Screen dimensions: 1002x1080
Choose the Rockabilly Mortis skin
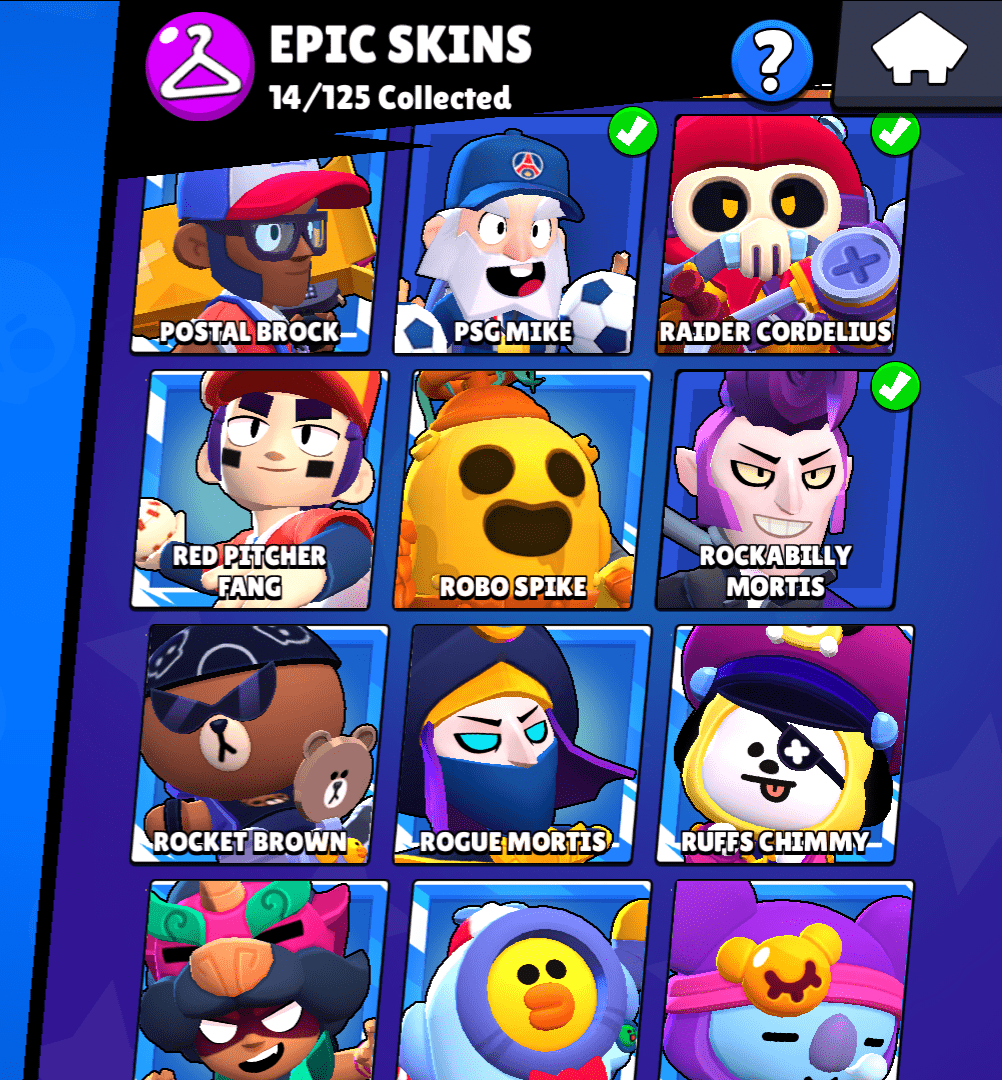tap(783, 490)
